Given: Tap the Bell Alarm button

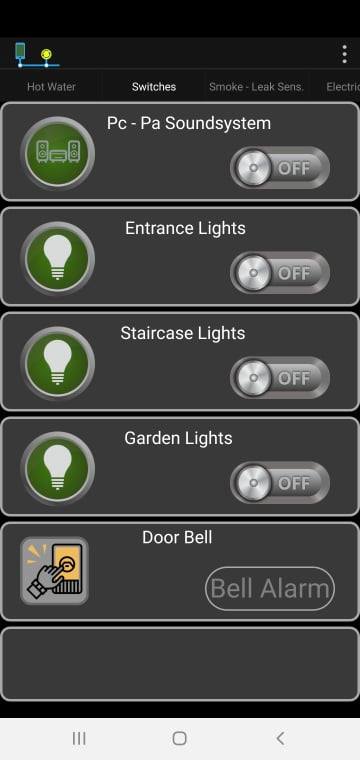Looking at the screenshot, I should click(x=270, y=588).
